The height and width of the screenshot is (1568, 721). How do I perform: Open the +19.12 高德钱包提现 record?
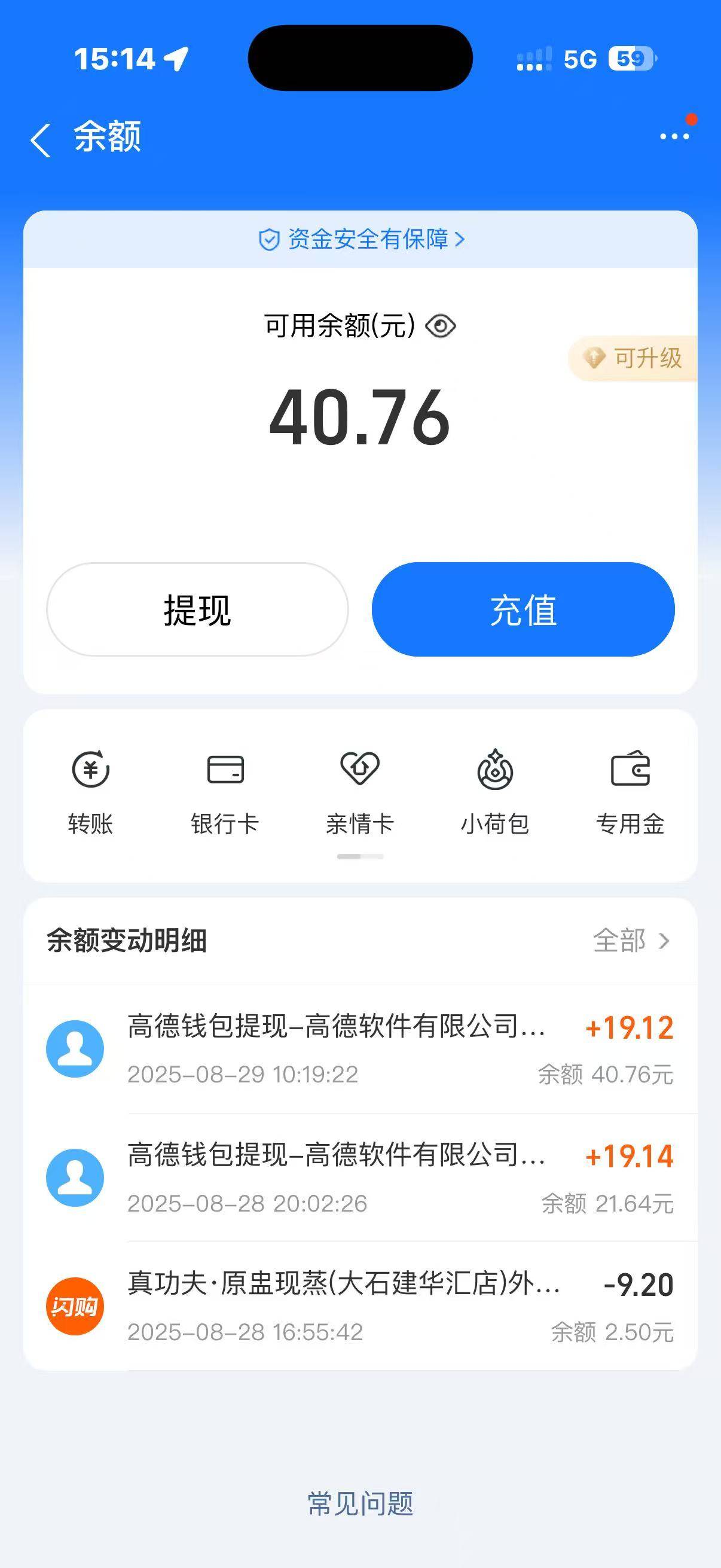[x=360, y=1048]
